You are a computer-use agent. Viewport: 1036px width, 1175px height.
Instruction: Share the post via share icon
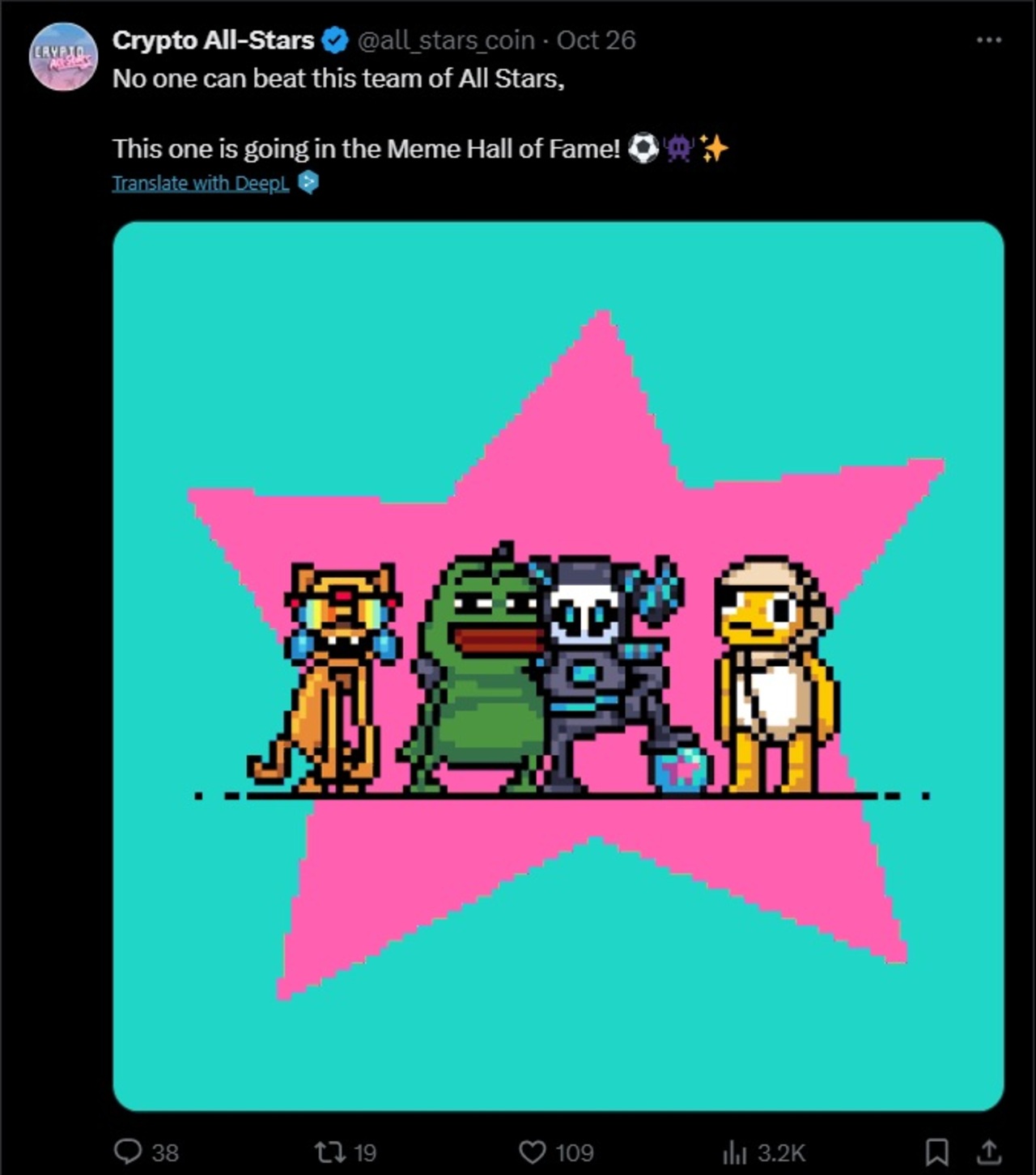pyautogui.click(x=989, y=1151)
